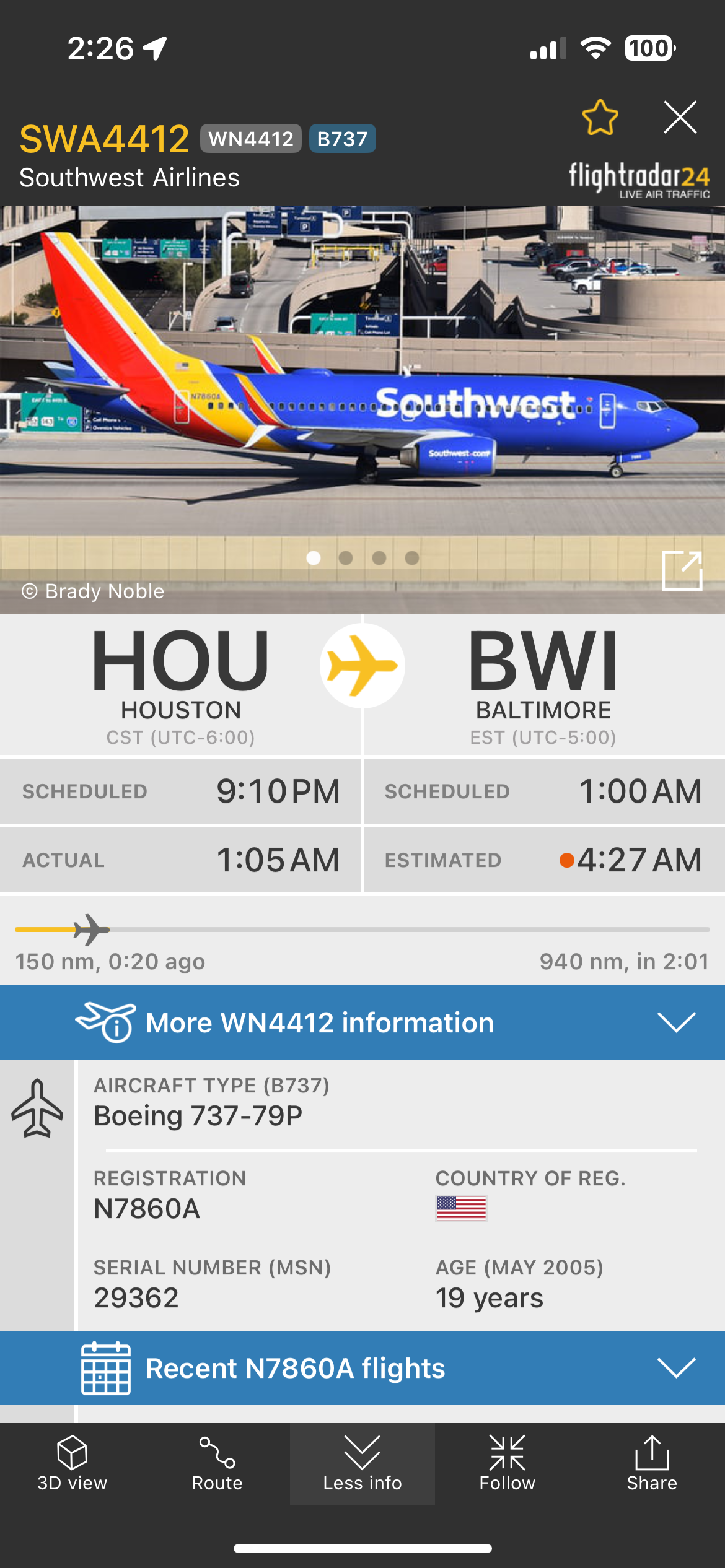Share this flight
Viewport: 725px width, 1568px height.
click(652, 1465)
